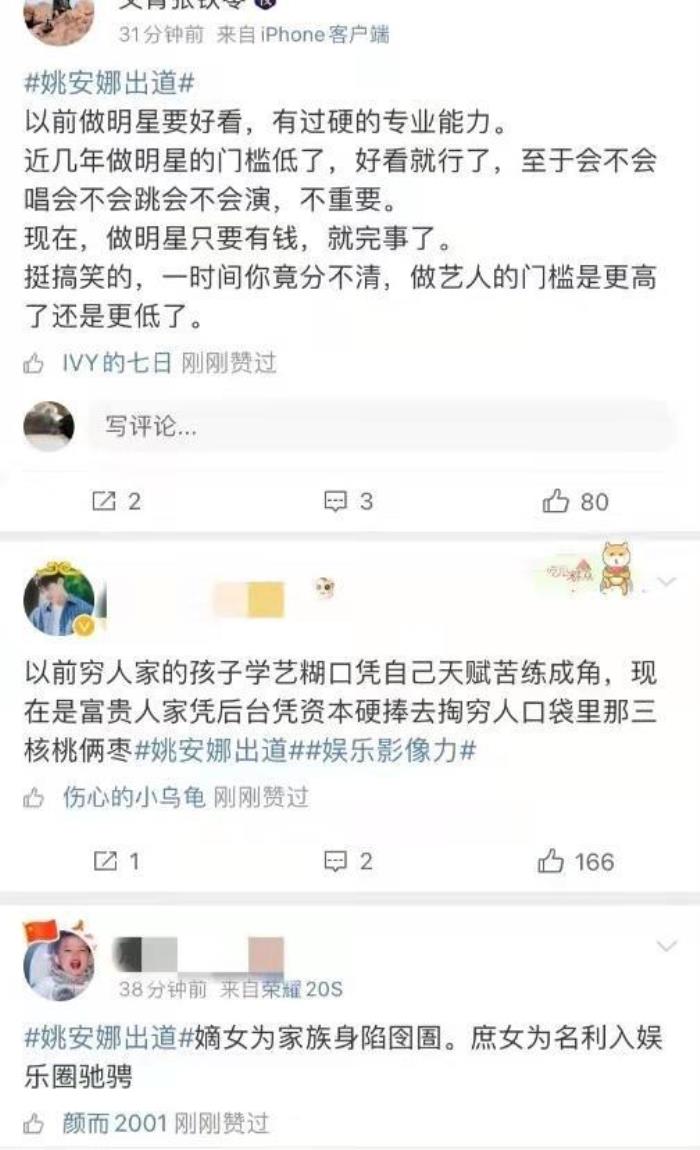Open the #姚安娜出道# hashtag in the first post
Image resolution: width=700 pixels, height=1150 pixels.
click(x=108, y=83)
